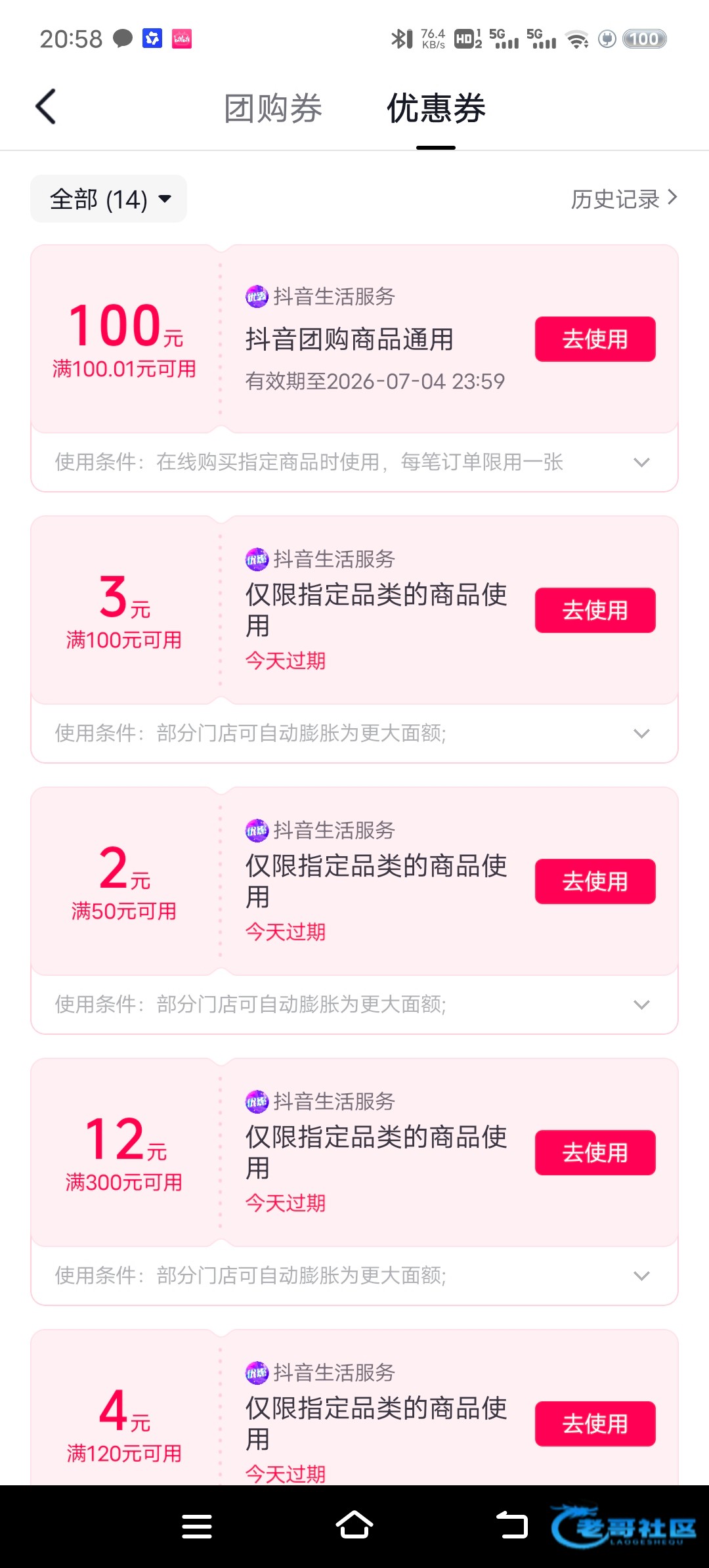
Task: Tap the system home button
Action: 354,1525
